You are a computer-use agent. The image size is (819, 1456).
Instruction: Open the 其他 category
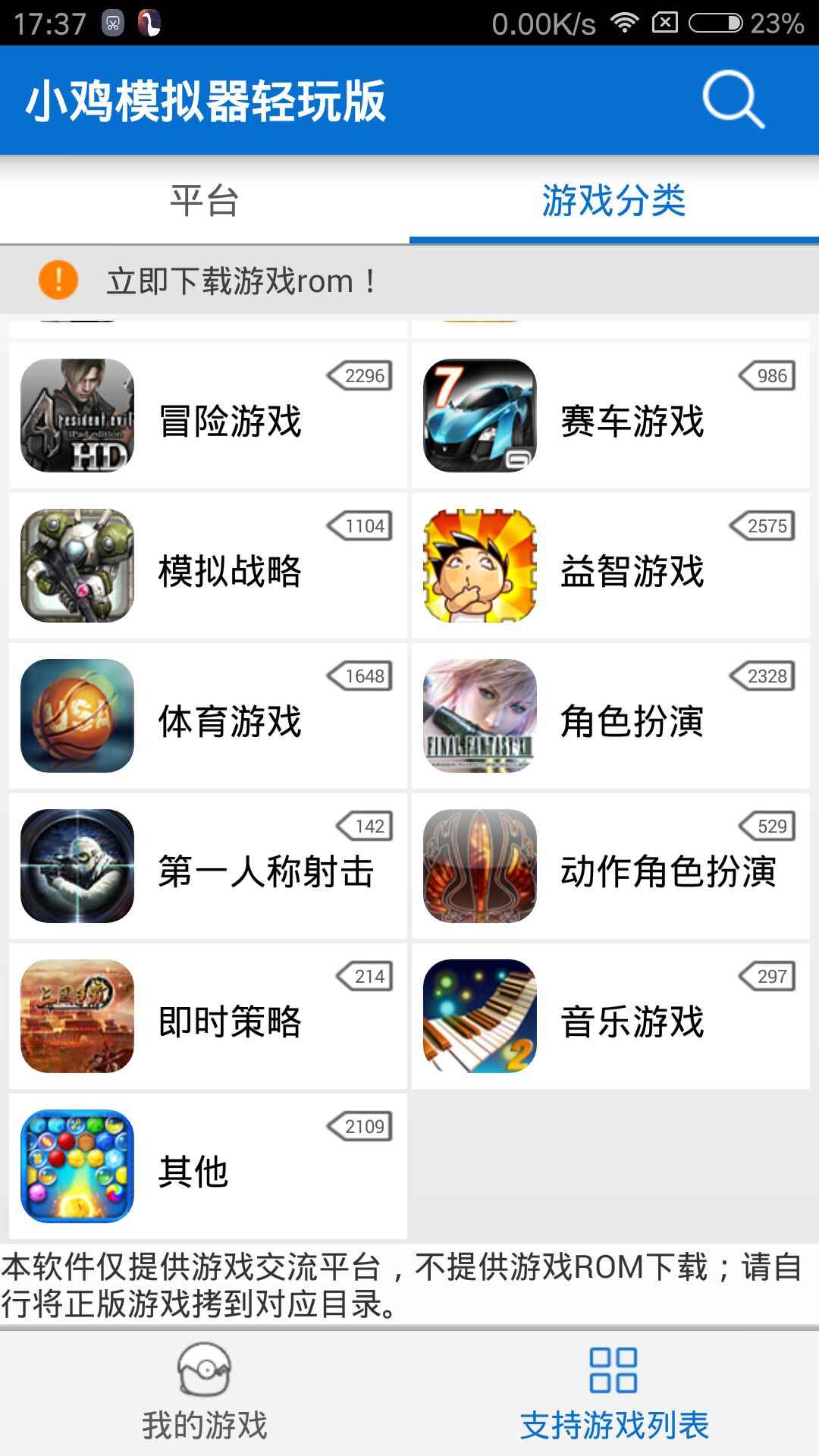click(208, 1166)
